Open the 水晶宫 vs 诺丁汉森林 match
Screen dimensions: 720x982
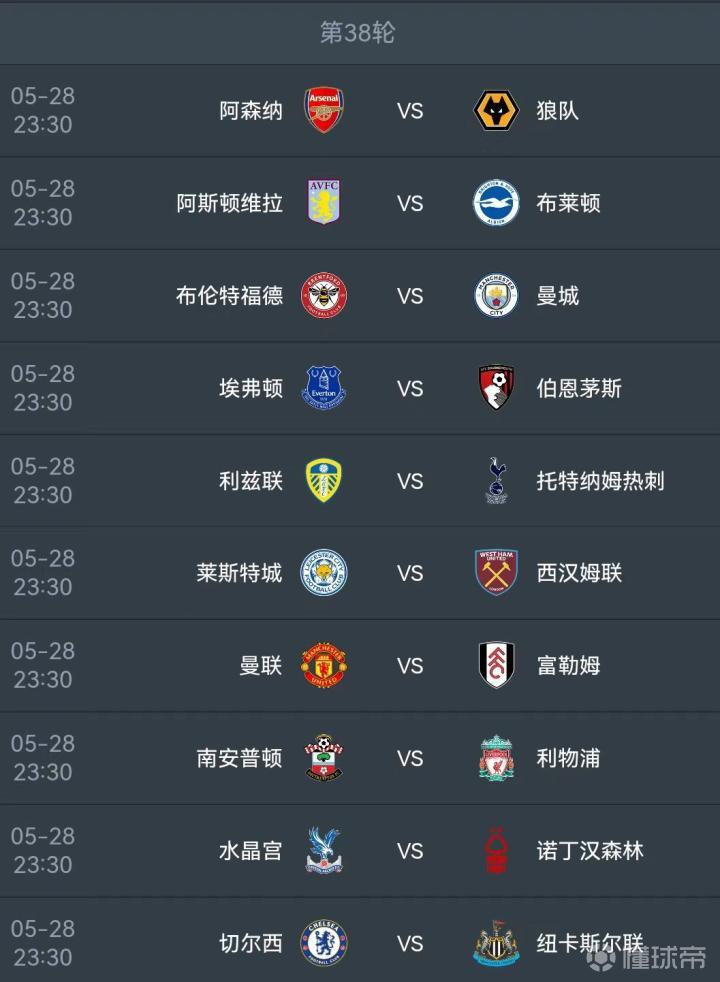coord(410,851)
